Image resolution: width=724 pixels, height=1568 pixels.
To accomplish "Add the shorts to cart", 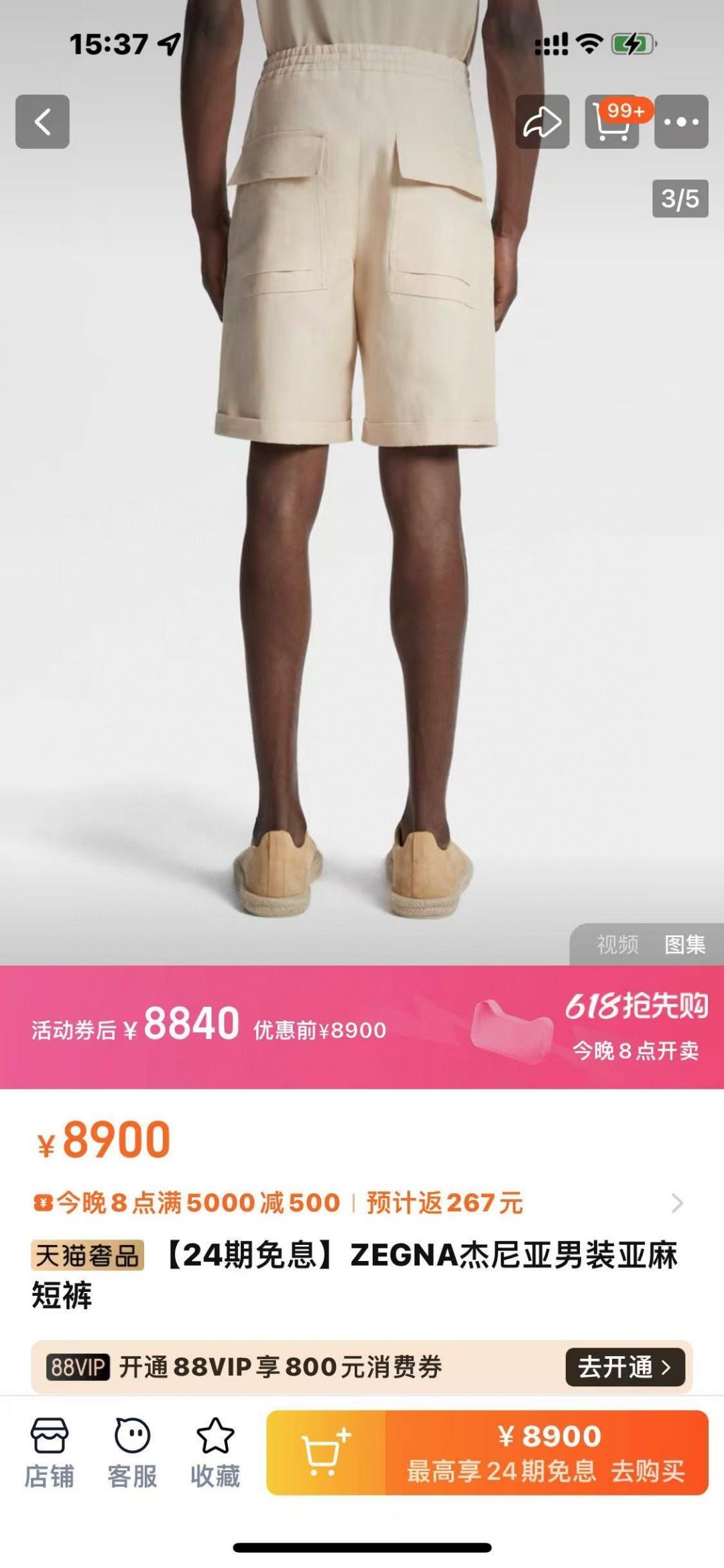I will pos(326,1453).
